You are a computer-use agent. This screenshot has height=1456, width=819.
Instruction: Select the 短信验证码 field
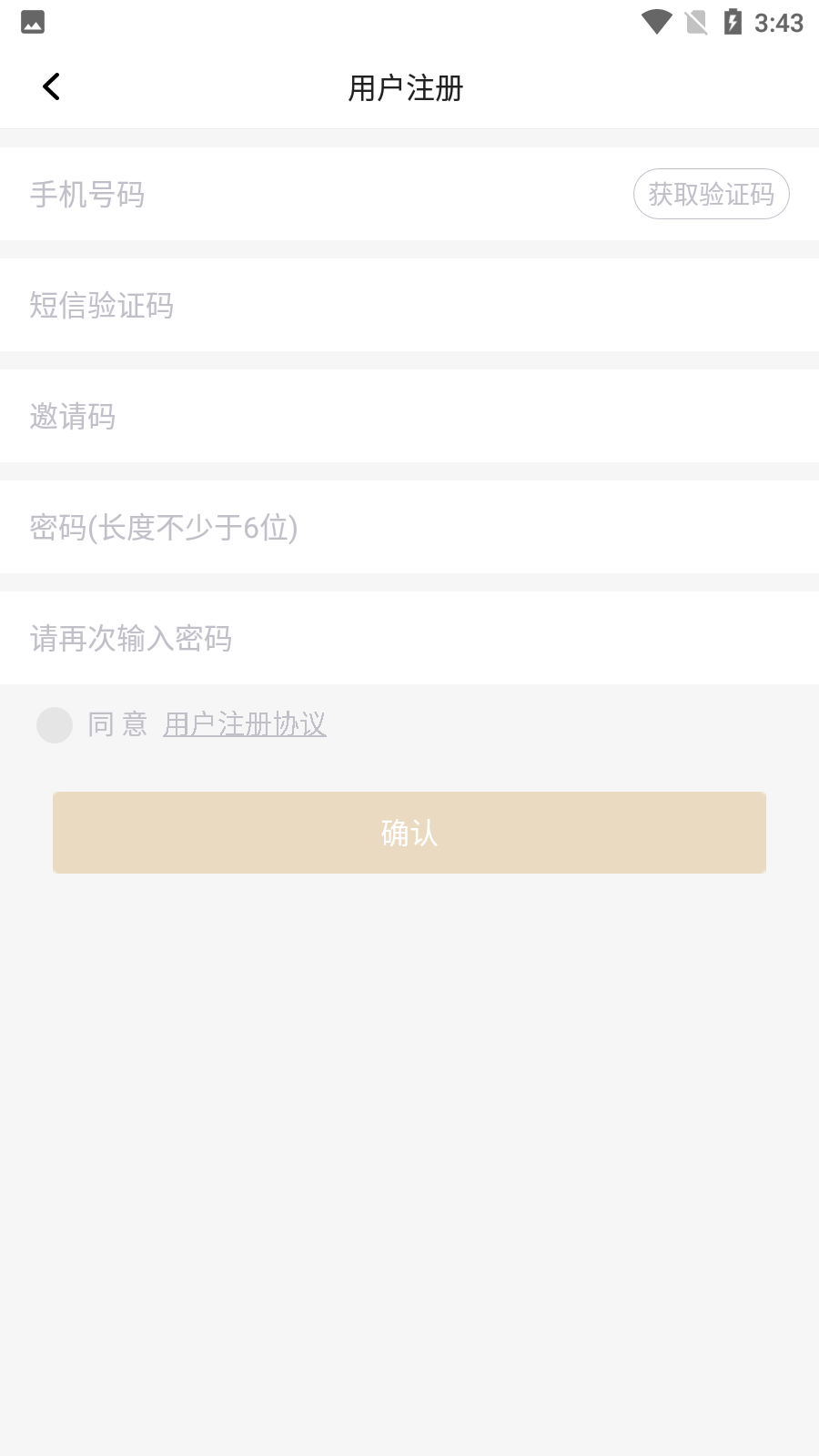409,305
